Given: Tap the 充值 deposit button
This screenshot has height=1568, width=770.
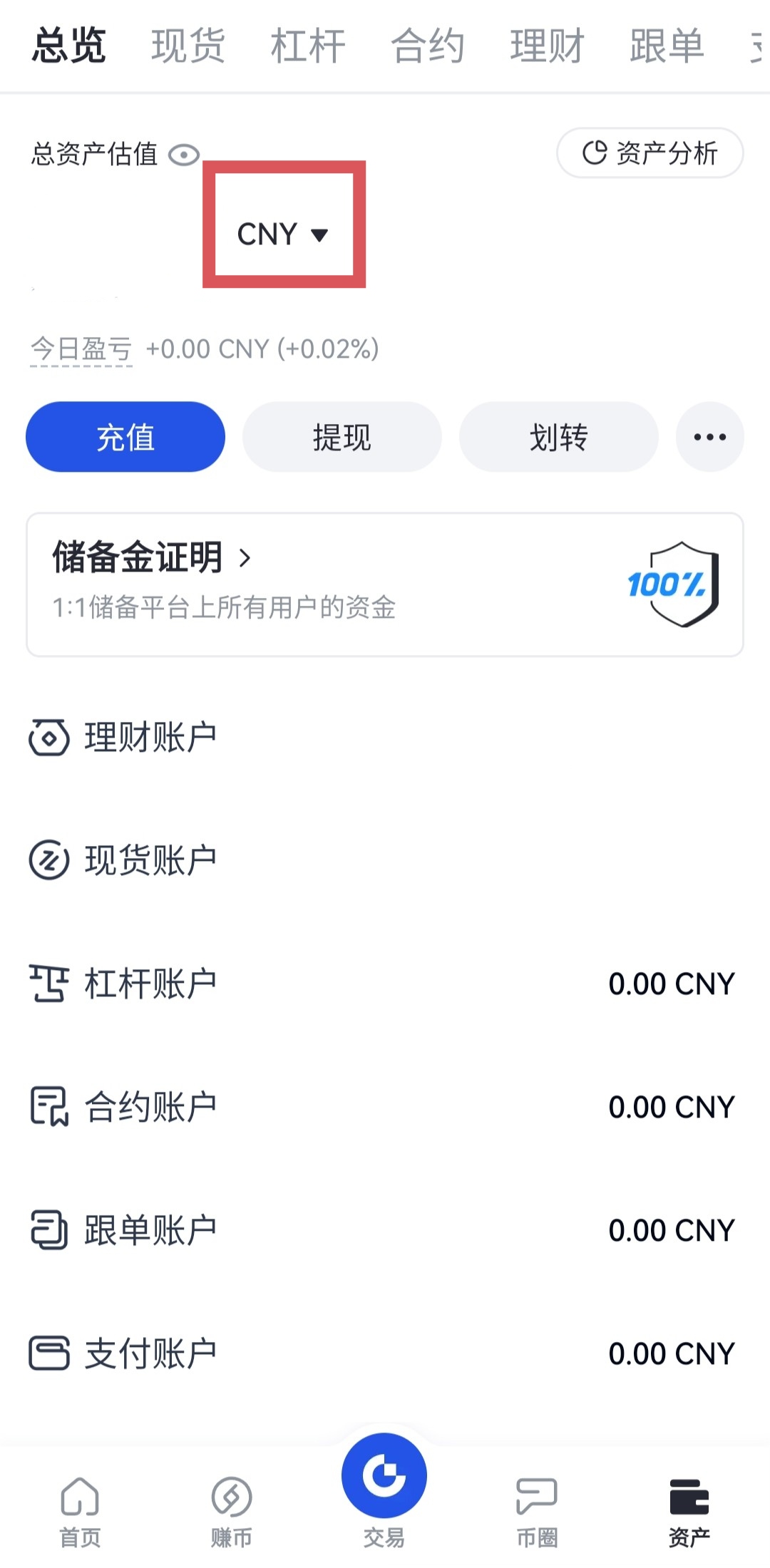Looking at the screenshot, I should 125,437.
